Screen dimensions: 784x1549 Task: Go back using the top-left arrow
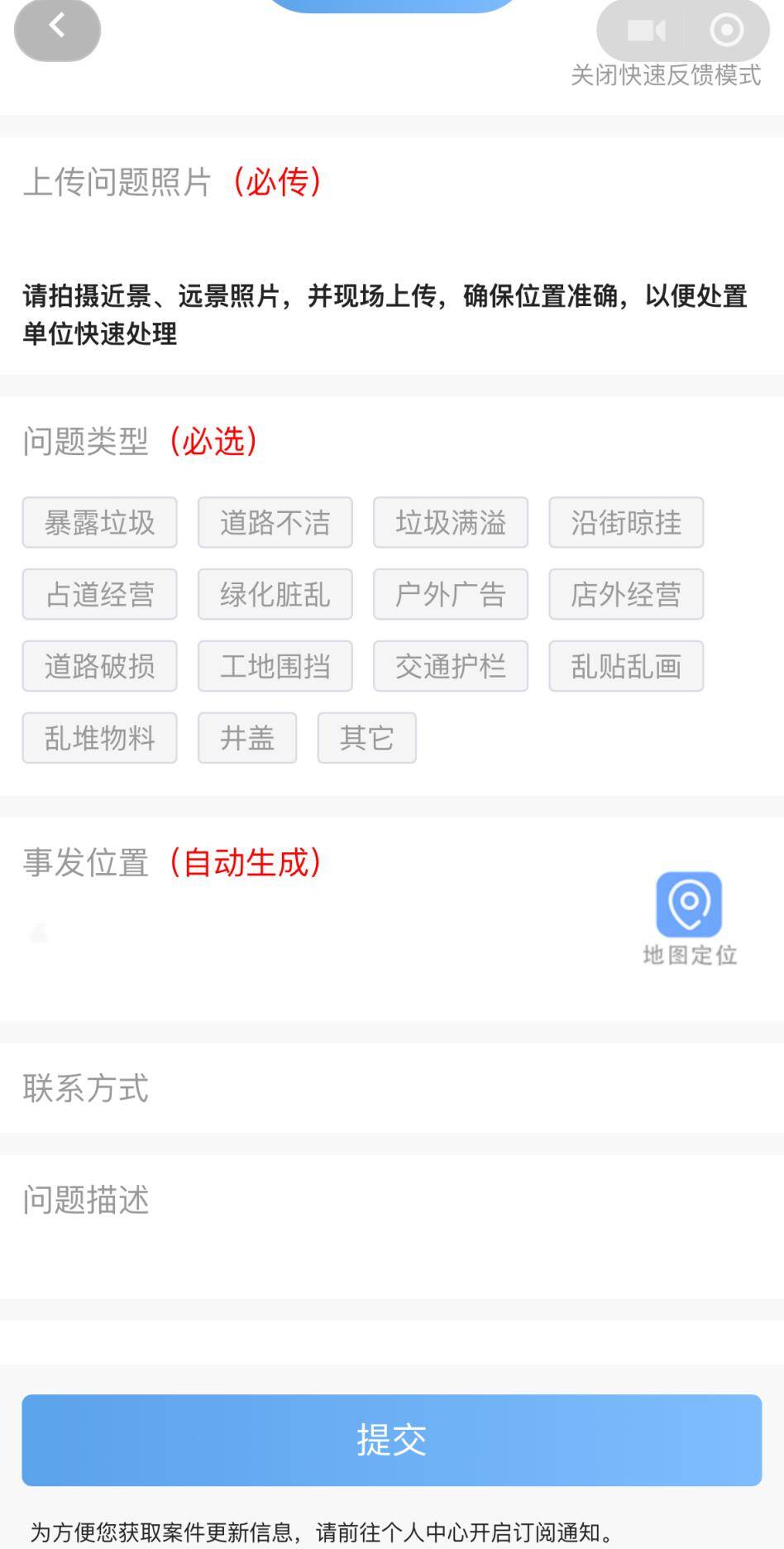pos(57,29)
